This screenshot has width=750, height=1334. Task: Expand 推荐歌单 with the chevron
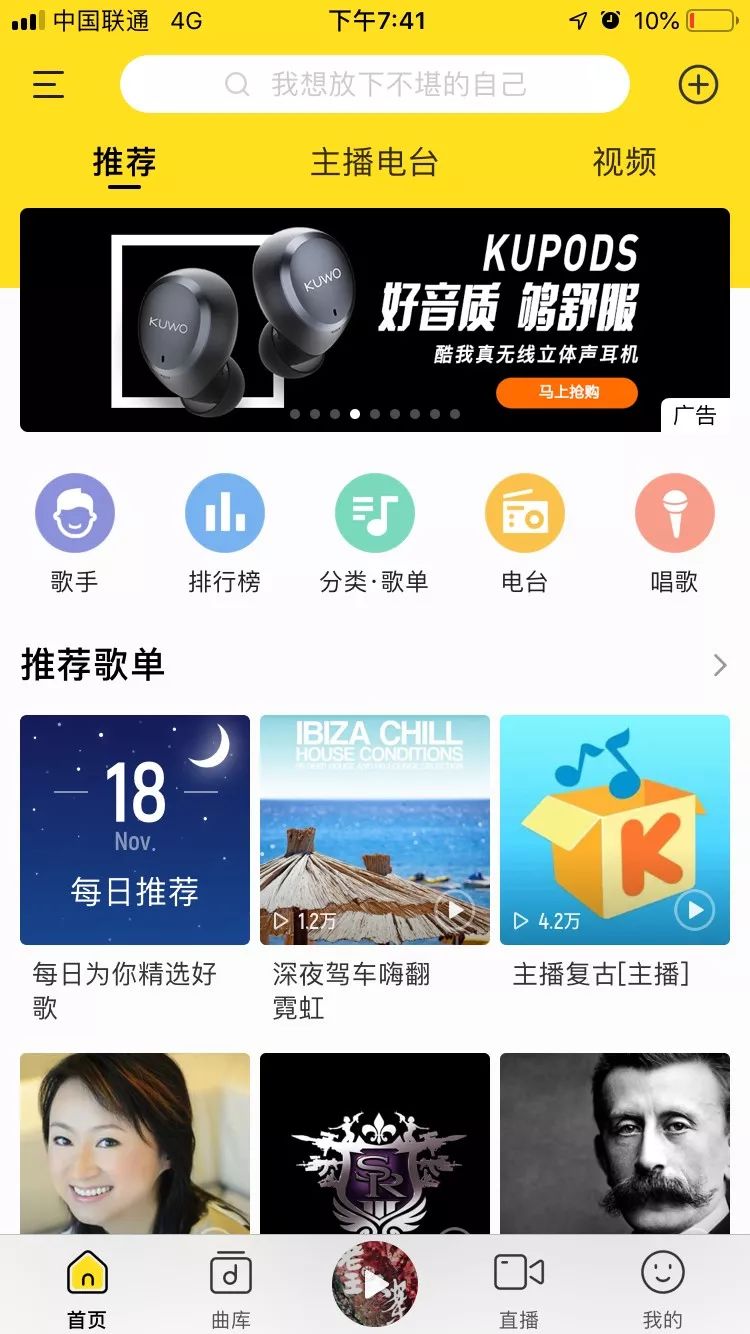tap(720, 665)
